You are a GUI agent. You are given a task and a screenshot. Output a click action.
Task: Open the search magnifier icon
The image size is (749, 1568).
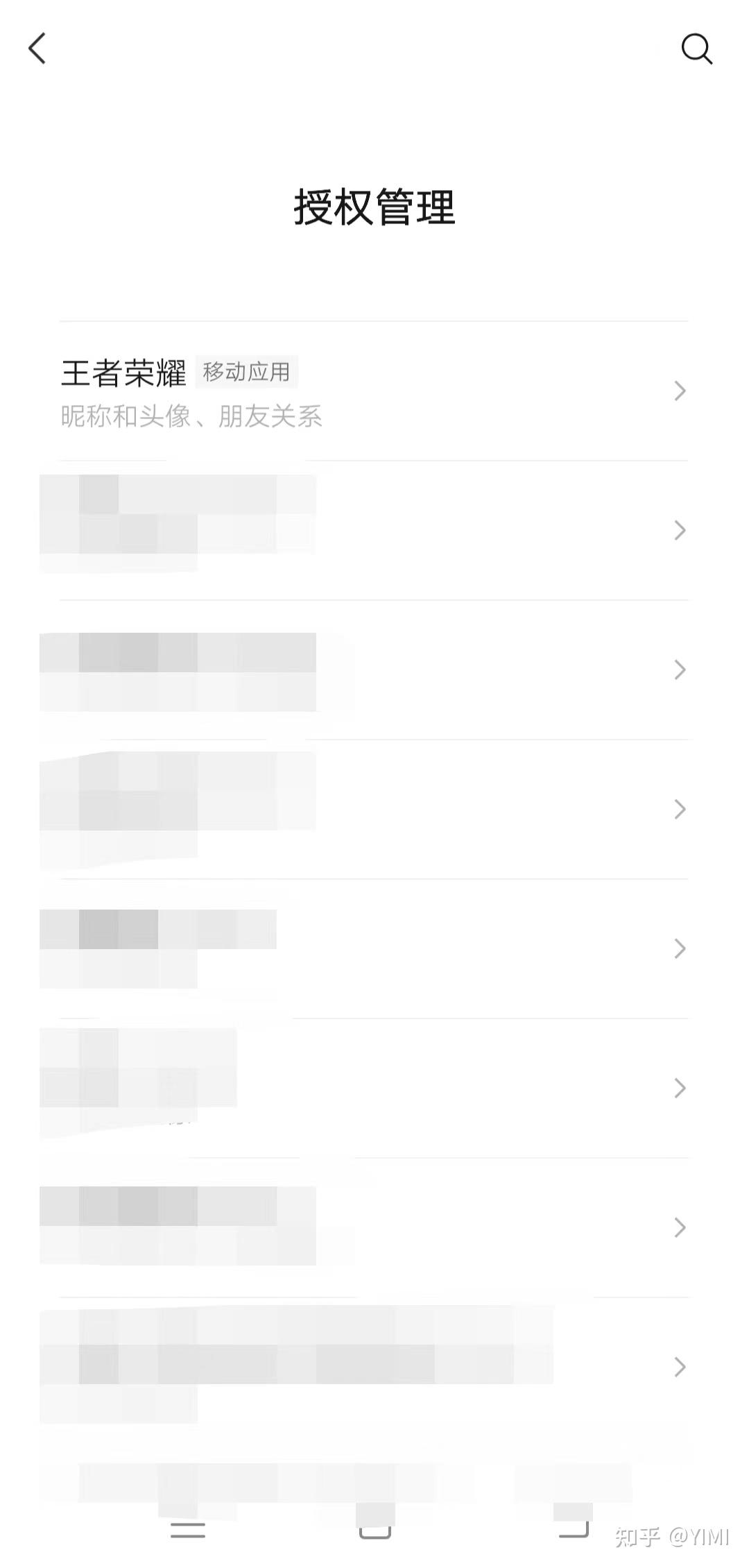click(696, 49)
